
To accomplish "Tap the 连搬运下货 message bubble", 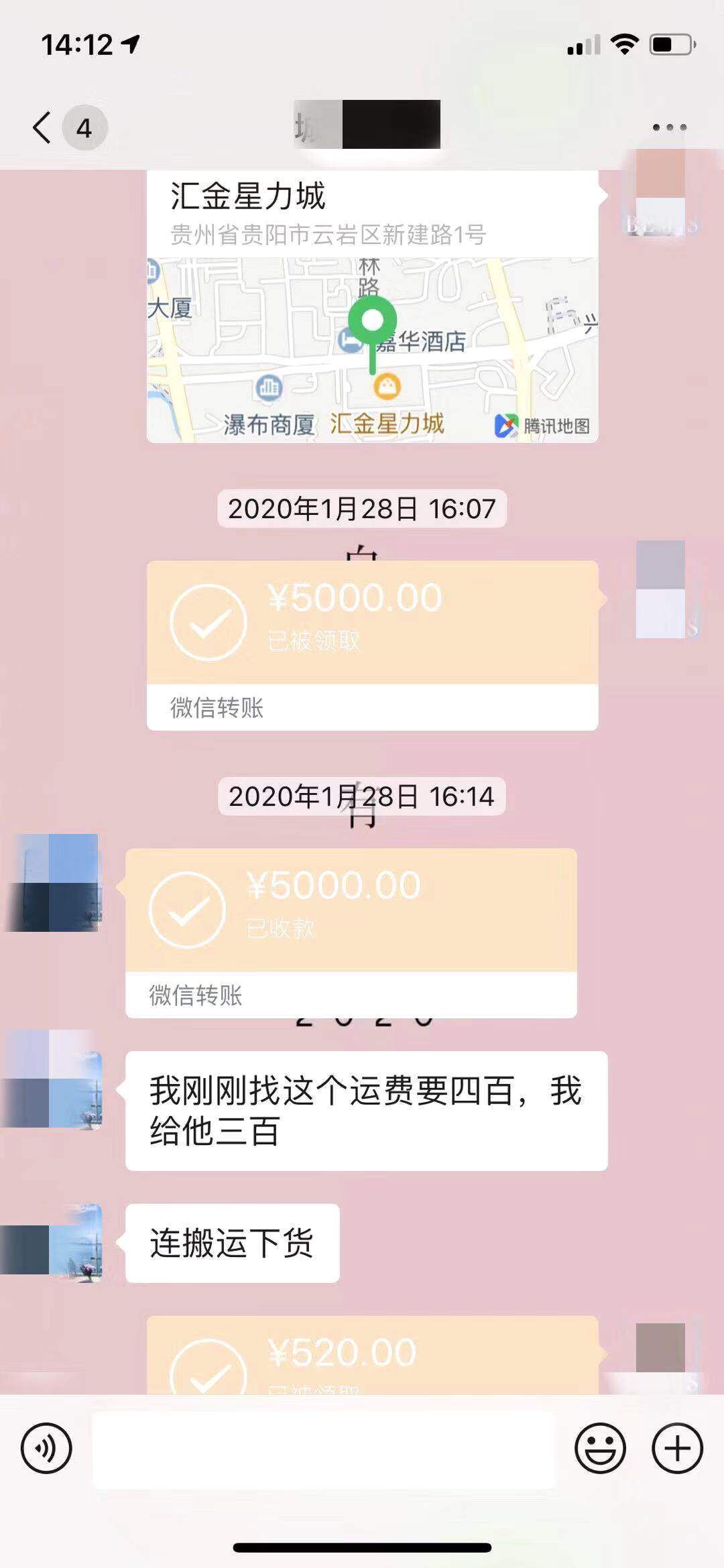I will tap(231, 1245).
